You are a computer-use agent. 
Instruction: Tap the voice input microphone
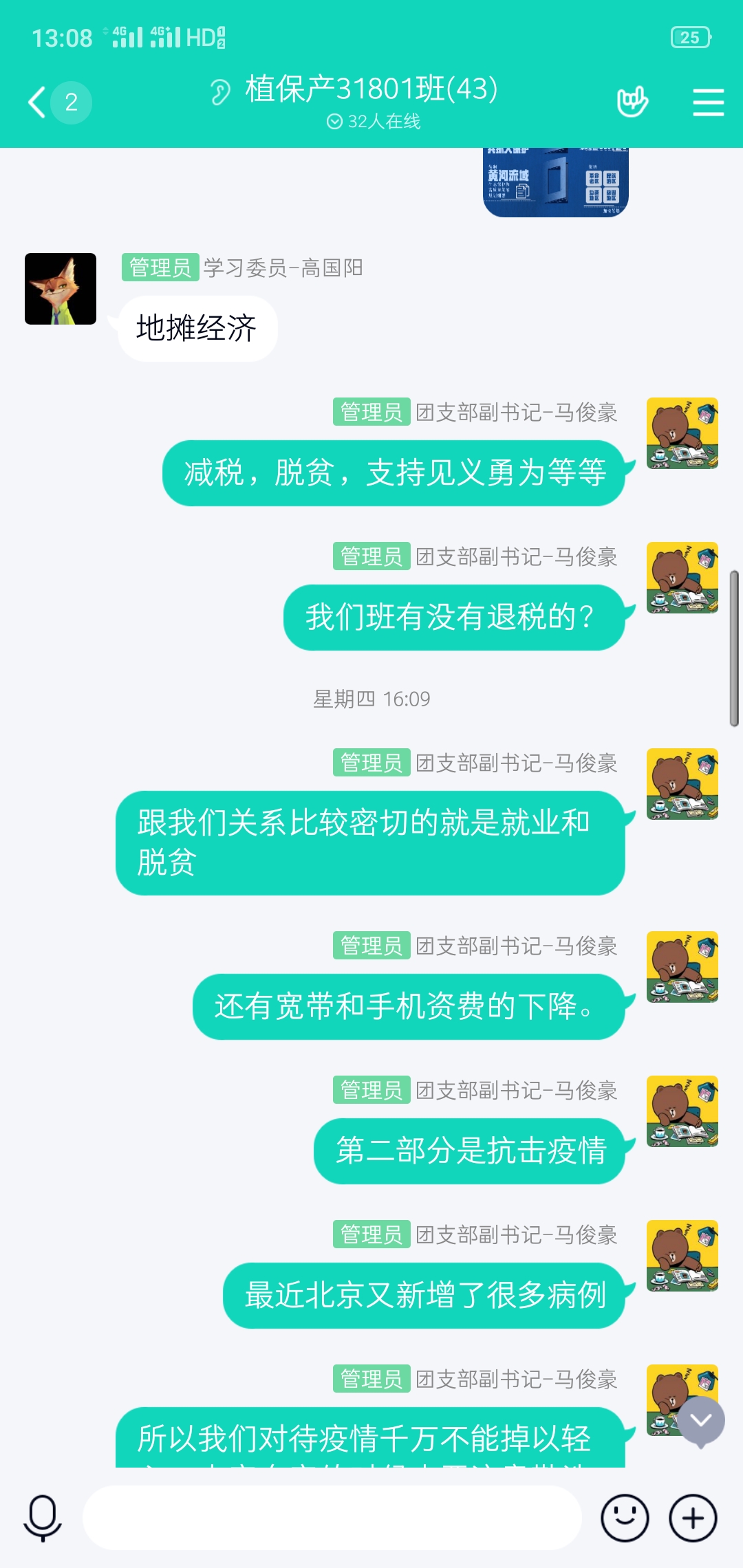tap(43, 1518)
